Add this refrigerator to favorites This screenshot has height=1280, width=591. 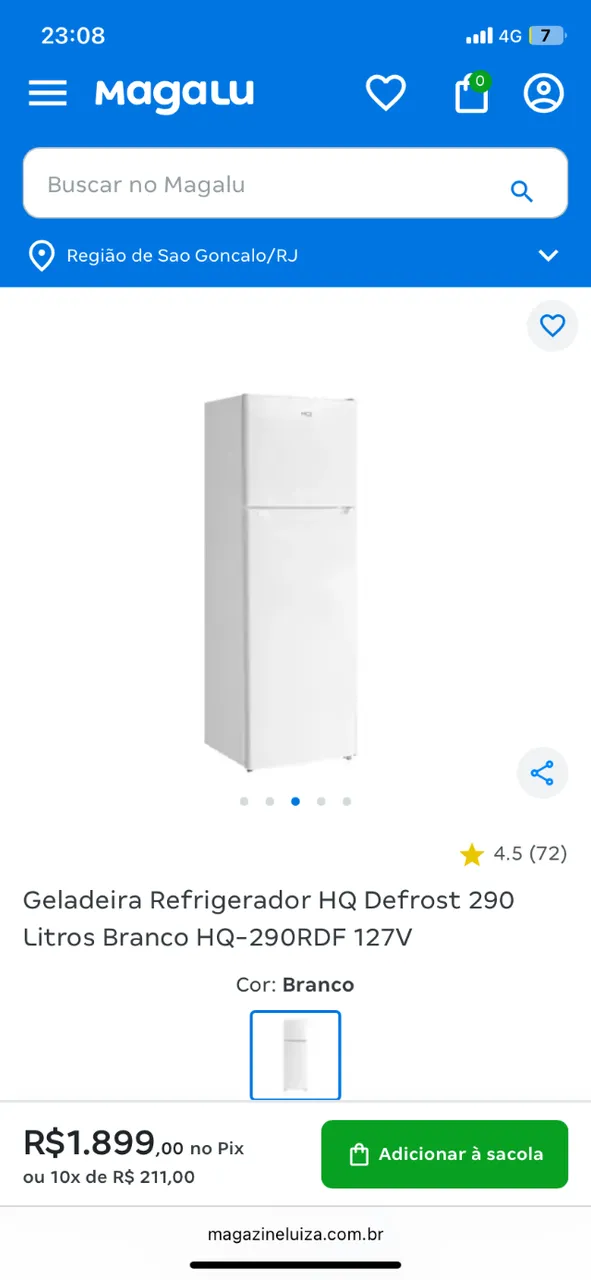[x=552, y=325]
